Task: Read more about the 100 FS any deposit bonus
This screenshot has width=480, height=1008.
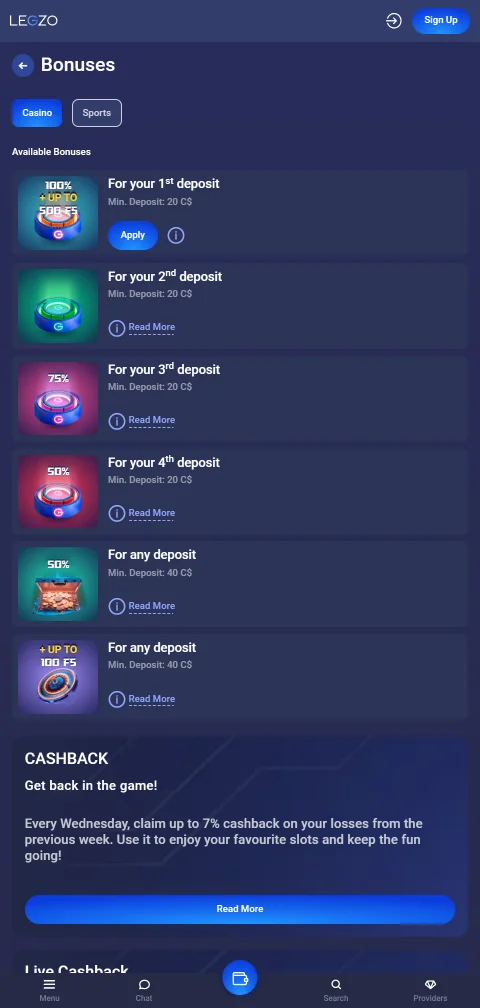Action: 152,699
